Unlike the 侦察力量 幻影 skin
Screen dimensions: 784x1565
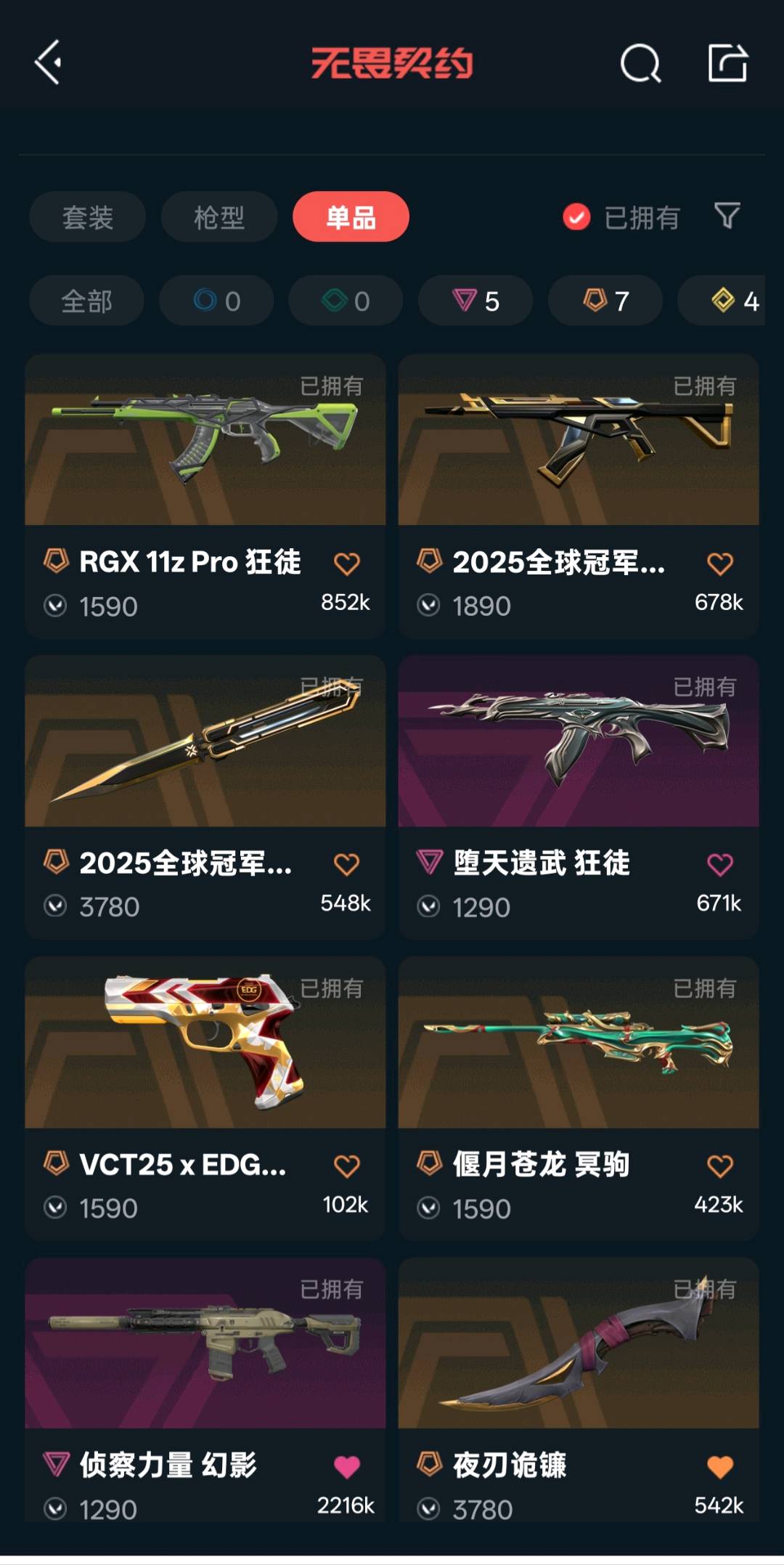(x=347, y=1467)
